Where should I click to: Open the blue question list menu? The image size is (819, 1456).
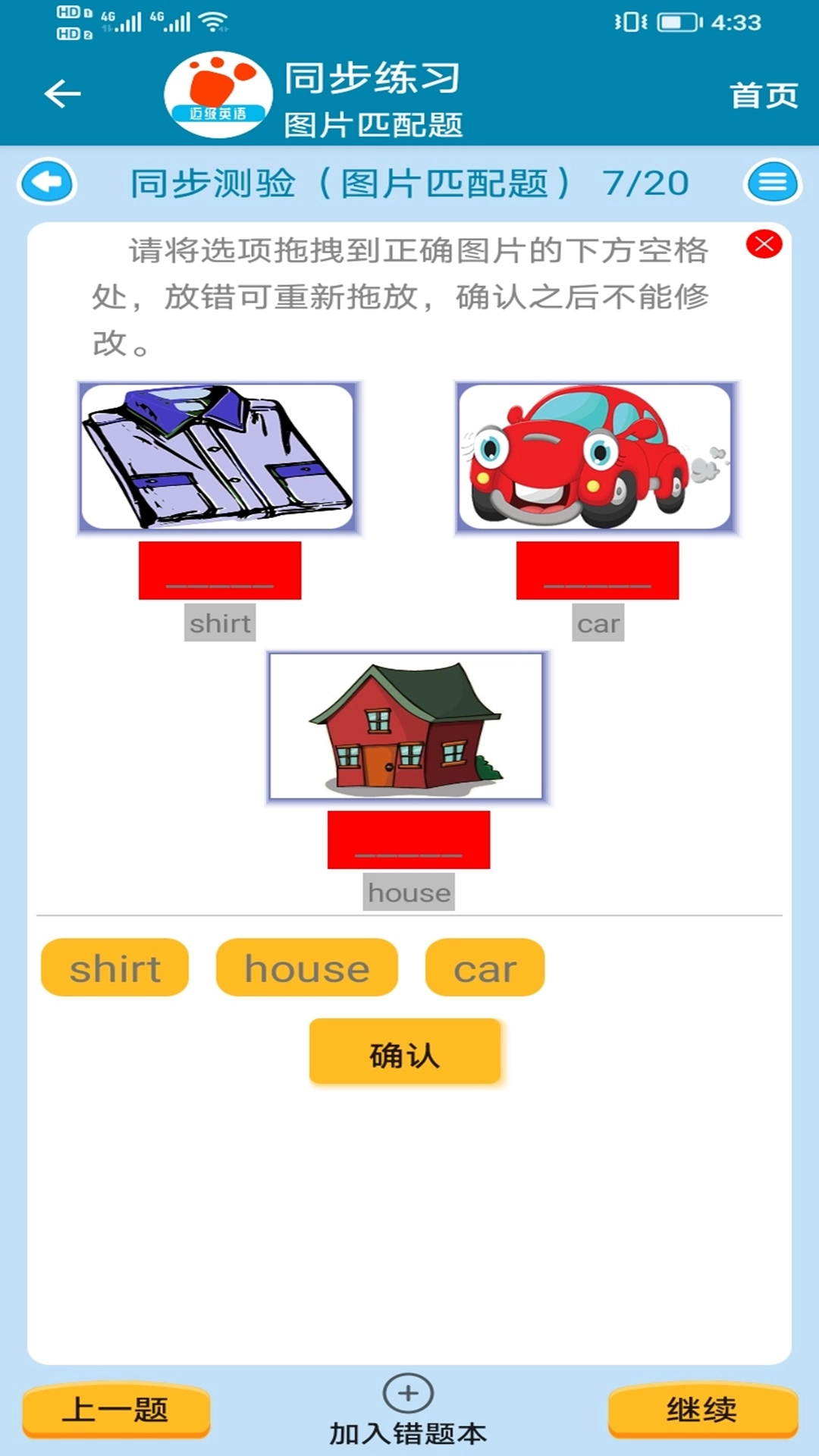point(772,183)
